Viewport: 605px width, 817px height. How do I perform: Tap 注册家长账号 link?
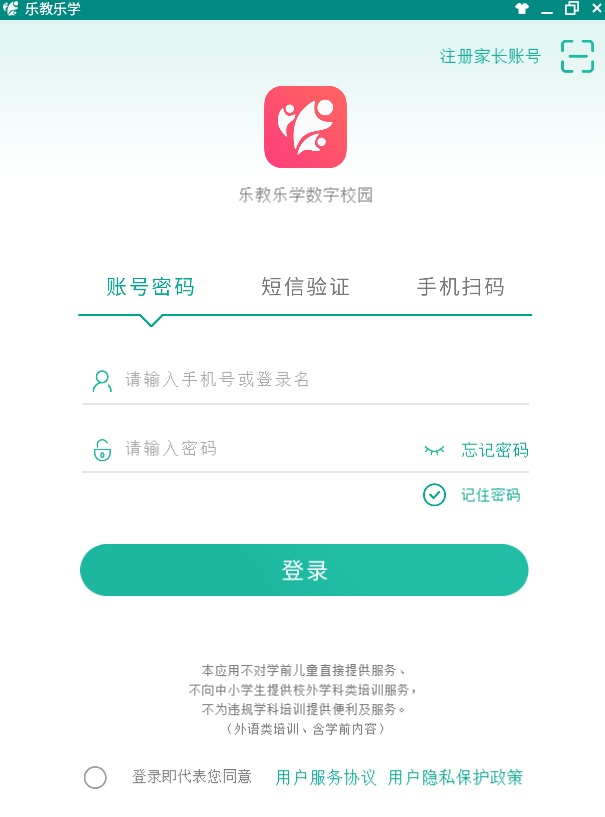(490, 56)
